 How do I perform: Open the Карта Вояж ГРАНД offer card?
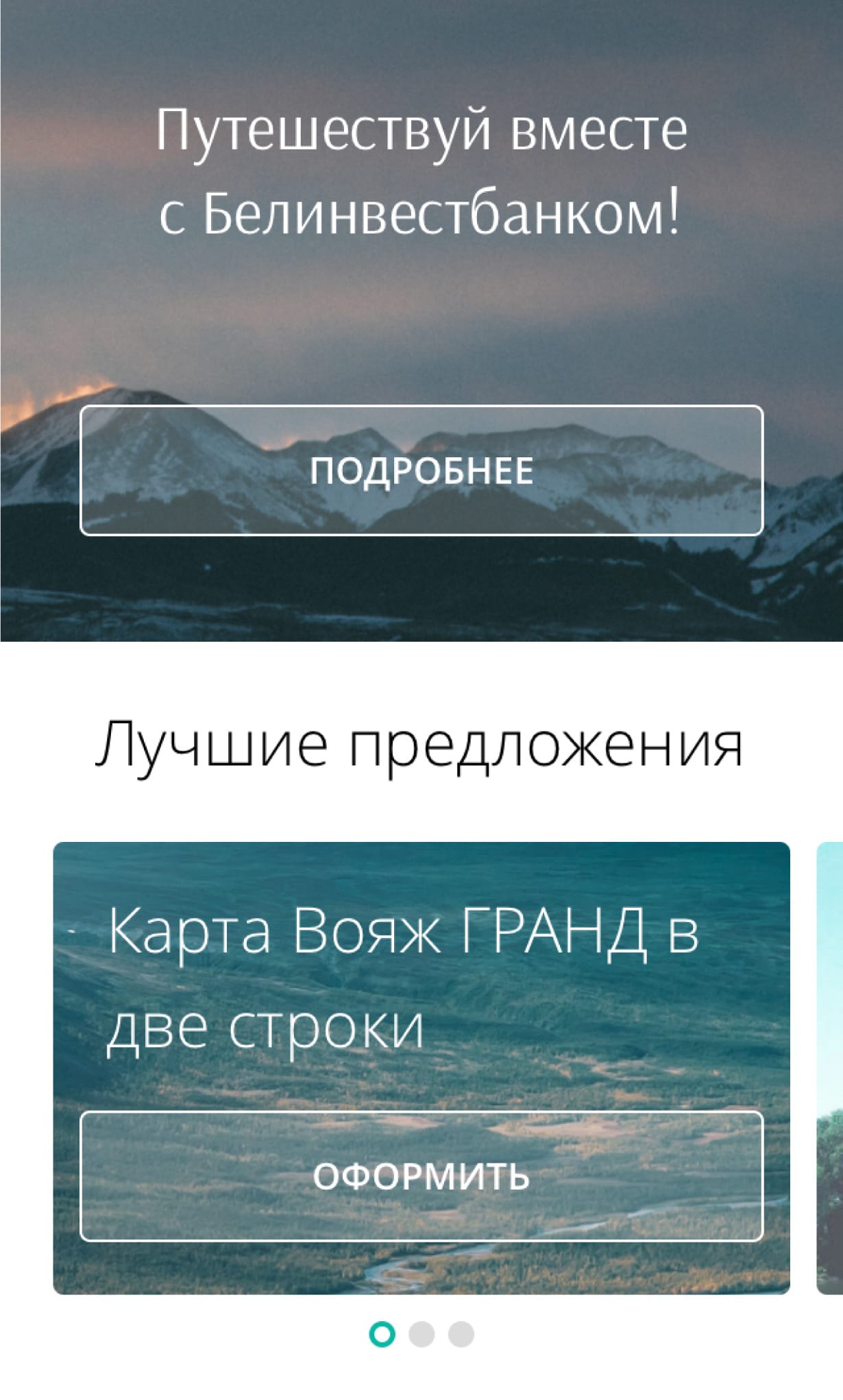pos(422,1068)
